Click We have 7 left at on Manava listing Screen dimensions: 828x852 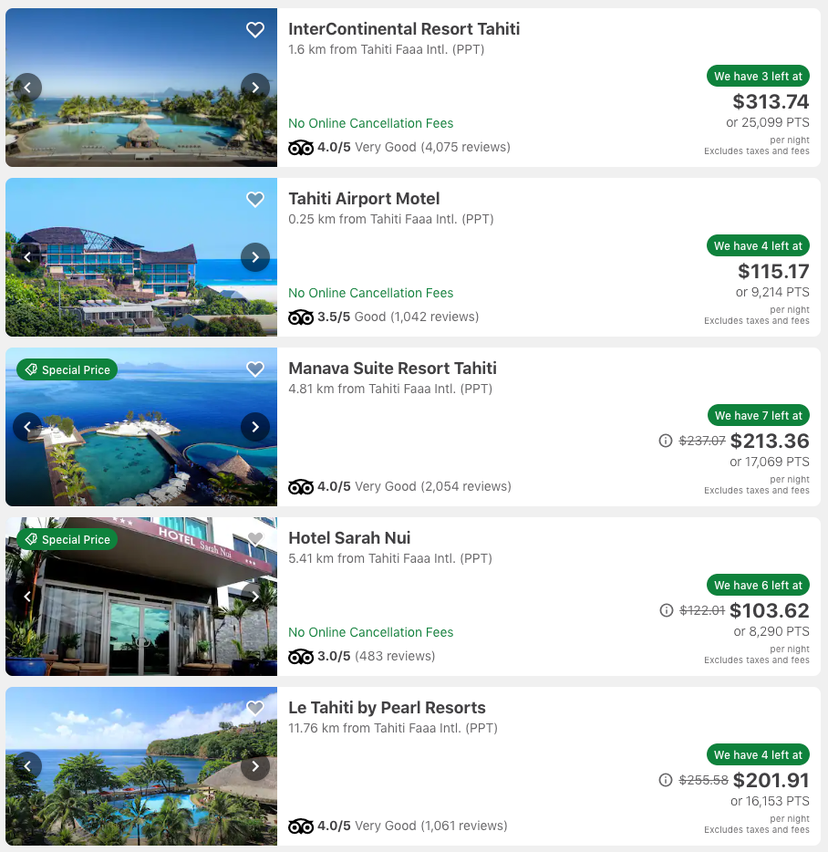pyautogui.click(x=758, y=415)
